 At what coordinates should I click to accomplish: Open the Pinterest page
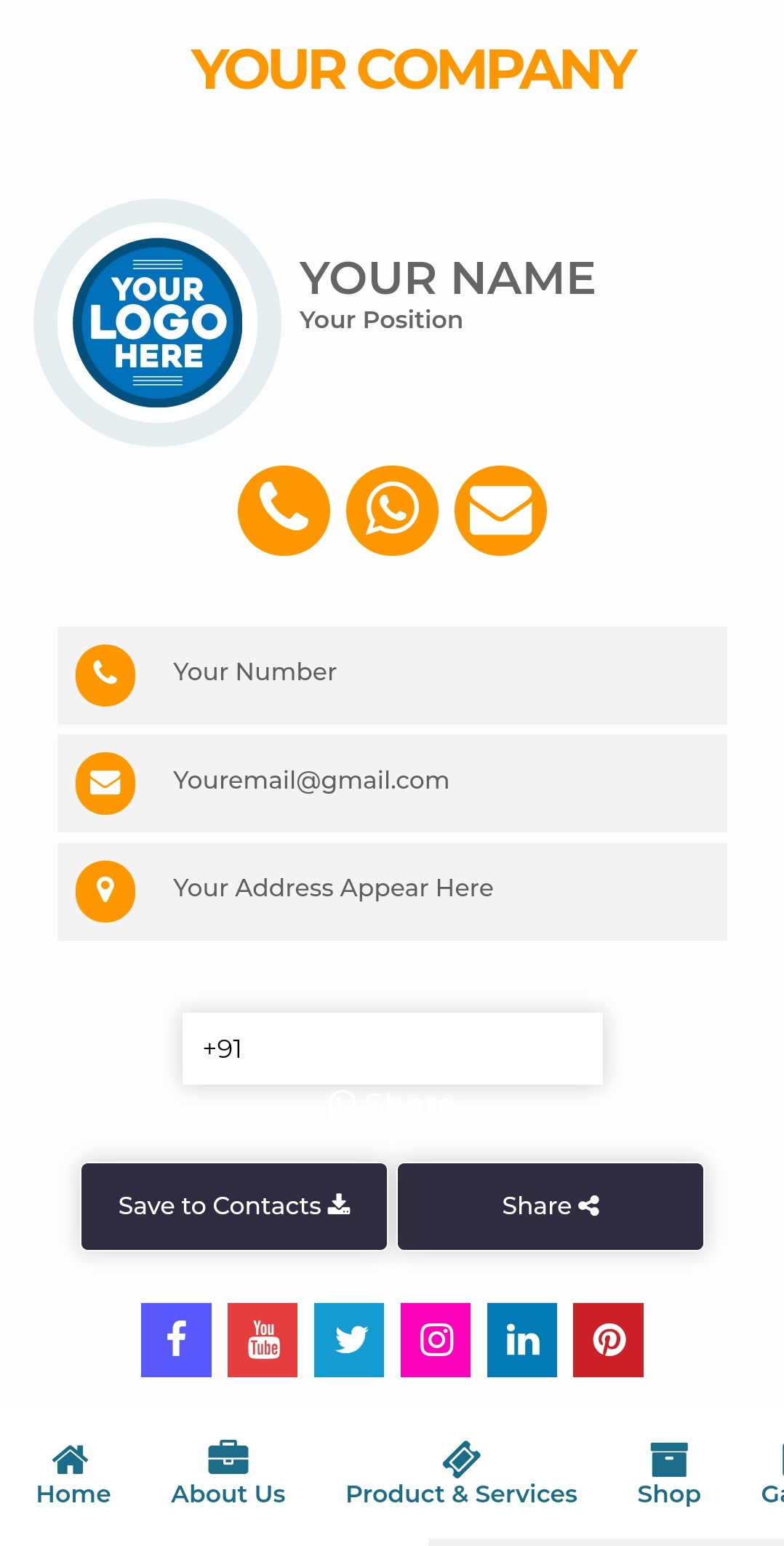[x=608, y=1339]
